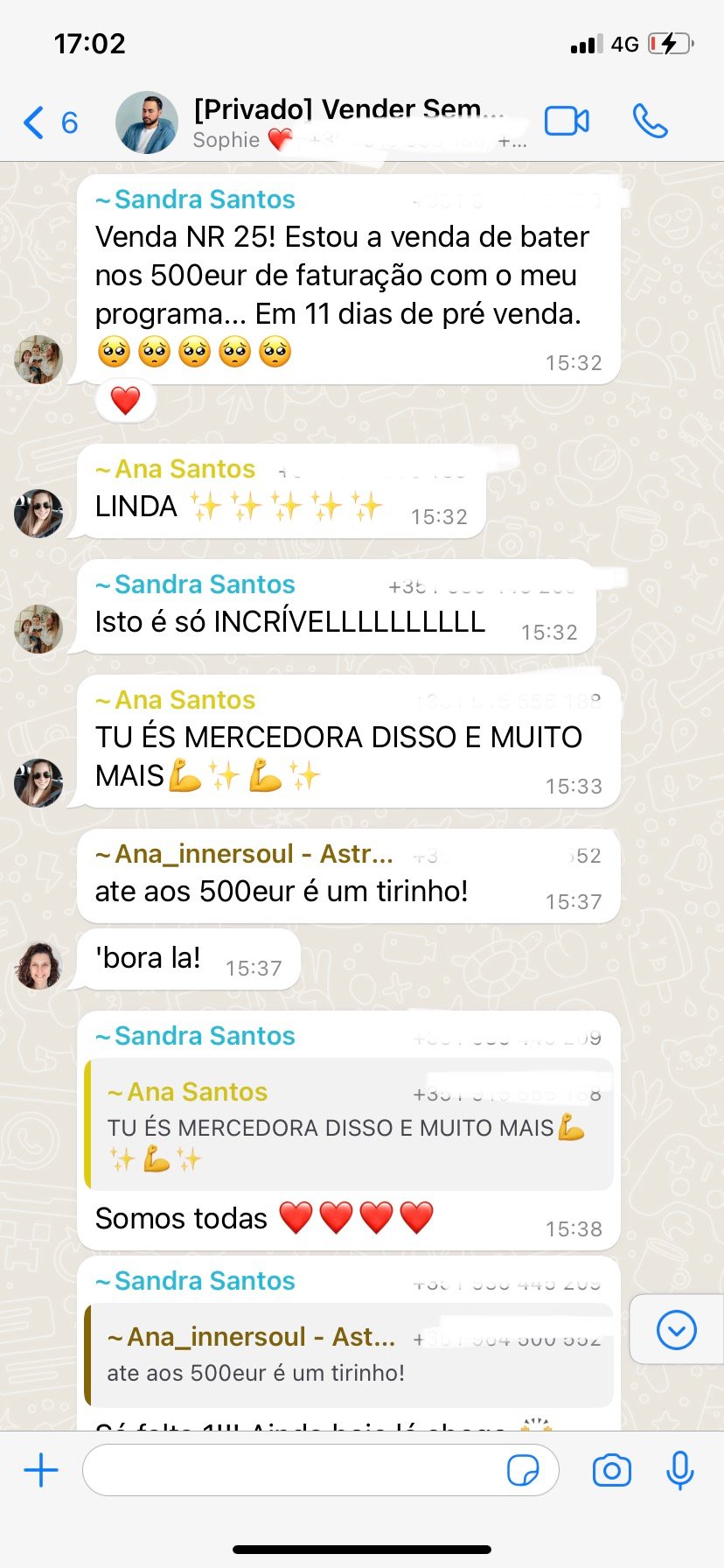Open quoted Ana Santos message in Somos todas reply

point(348,1124)
